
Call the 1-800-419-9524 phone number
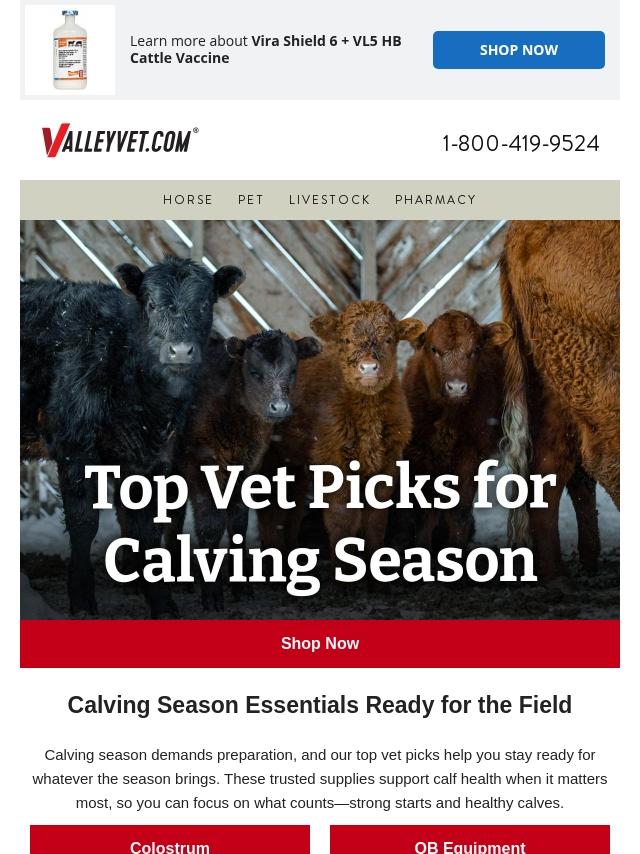coord(520,144)
